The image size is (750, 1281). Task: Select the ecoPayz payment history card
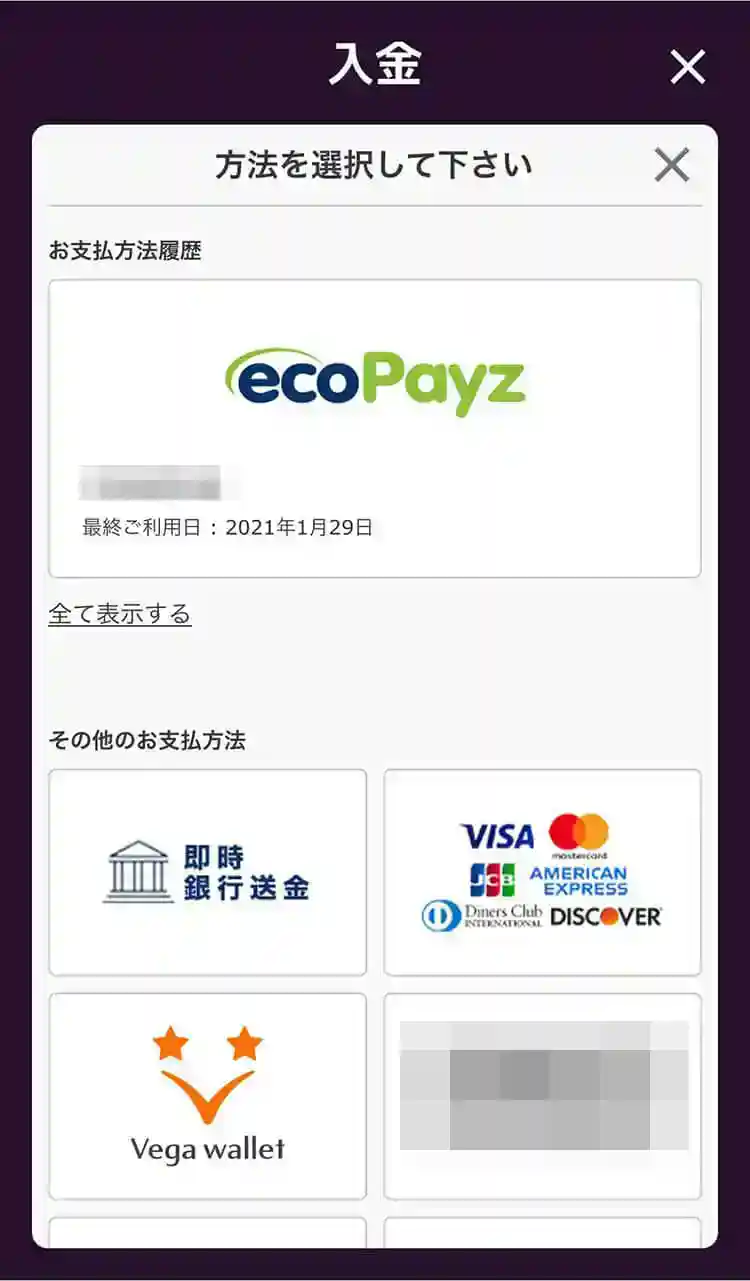click(x=374, y=428)
